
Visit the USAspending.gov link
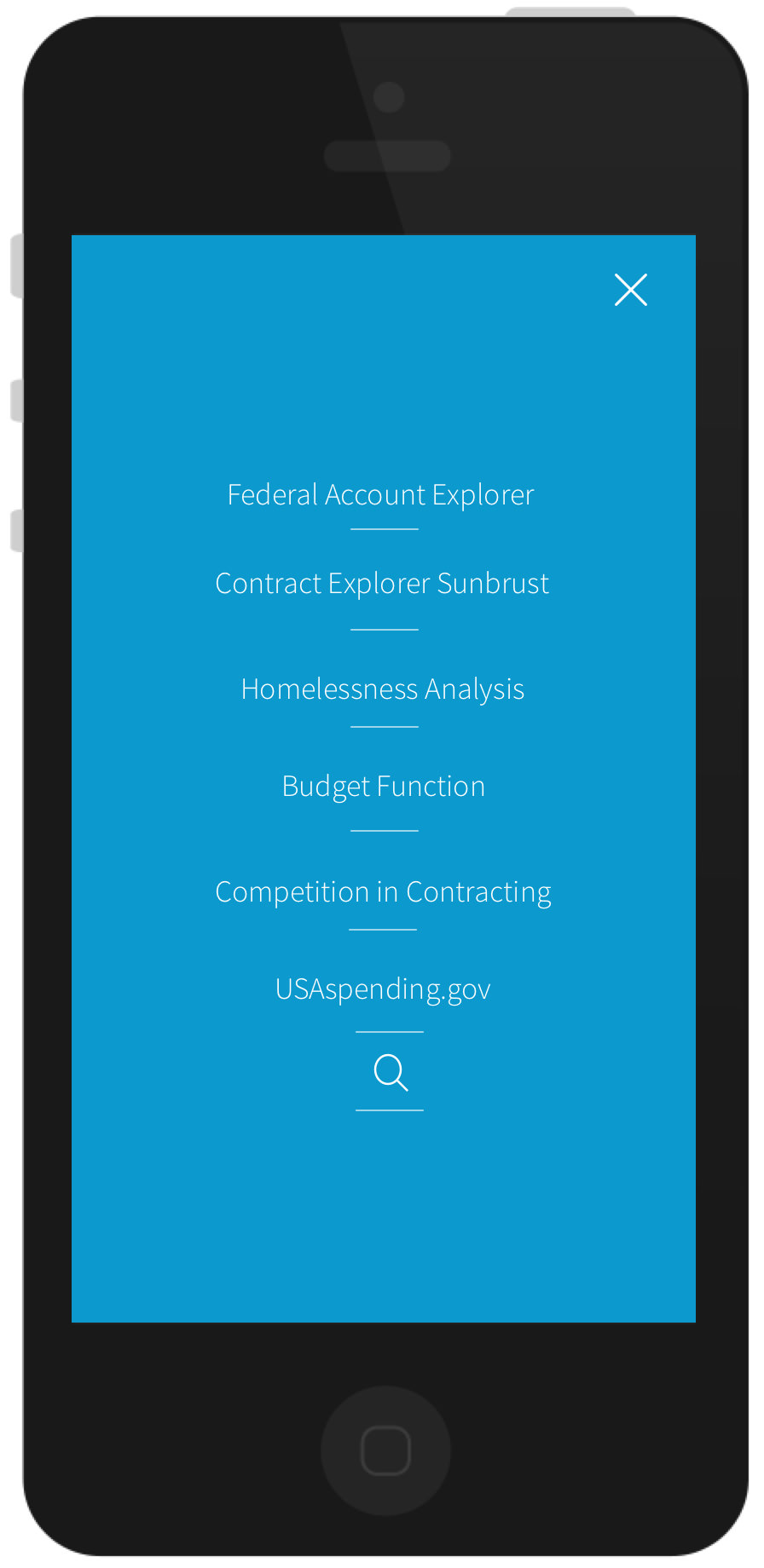[383, 989]
